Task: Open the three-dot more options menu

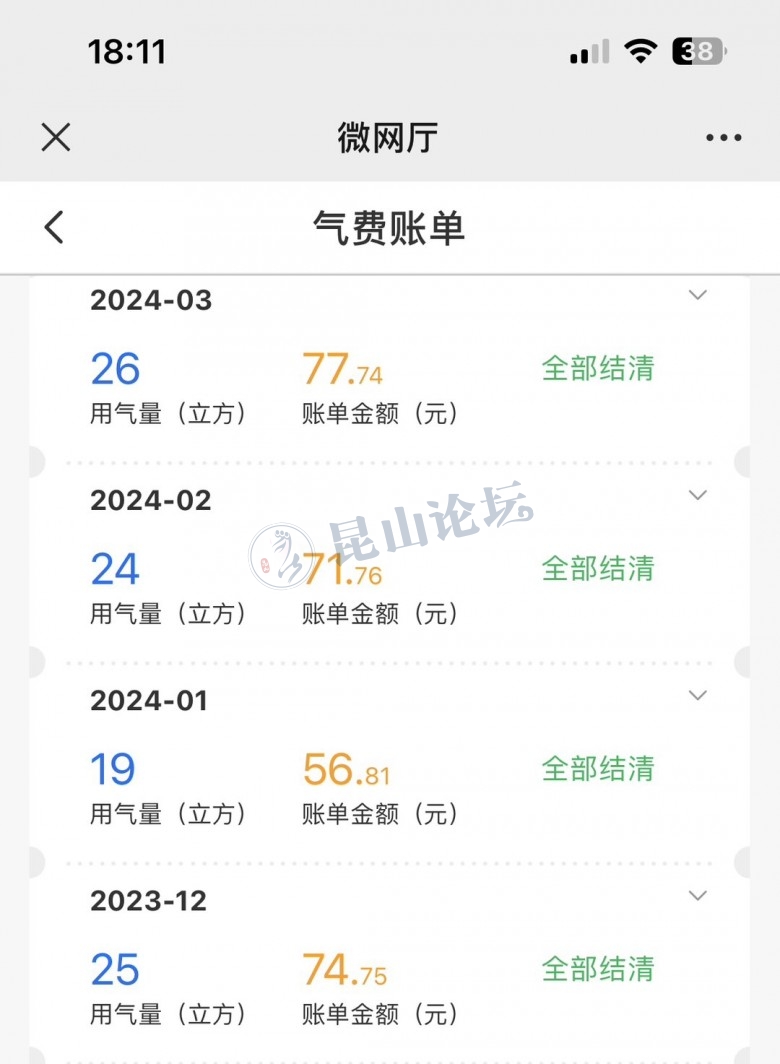Action: click(x=723, y=138)
